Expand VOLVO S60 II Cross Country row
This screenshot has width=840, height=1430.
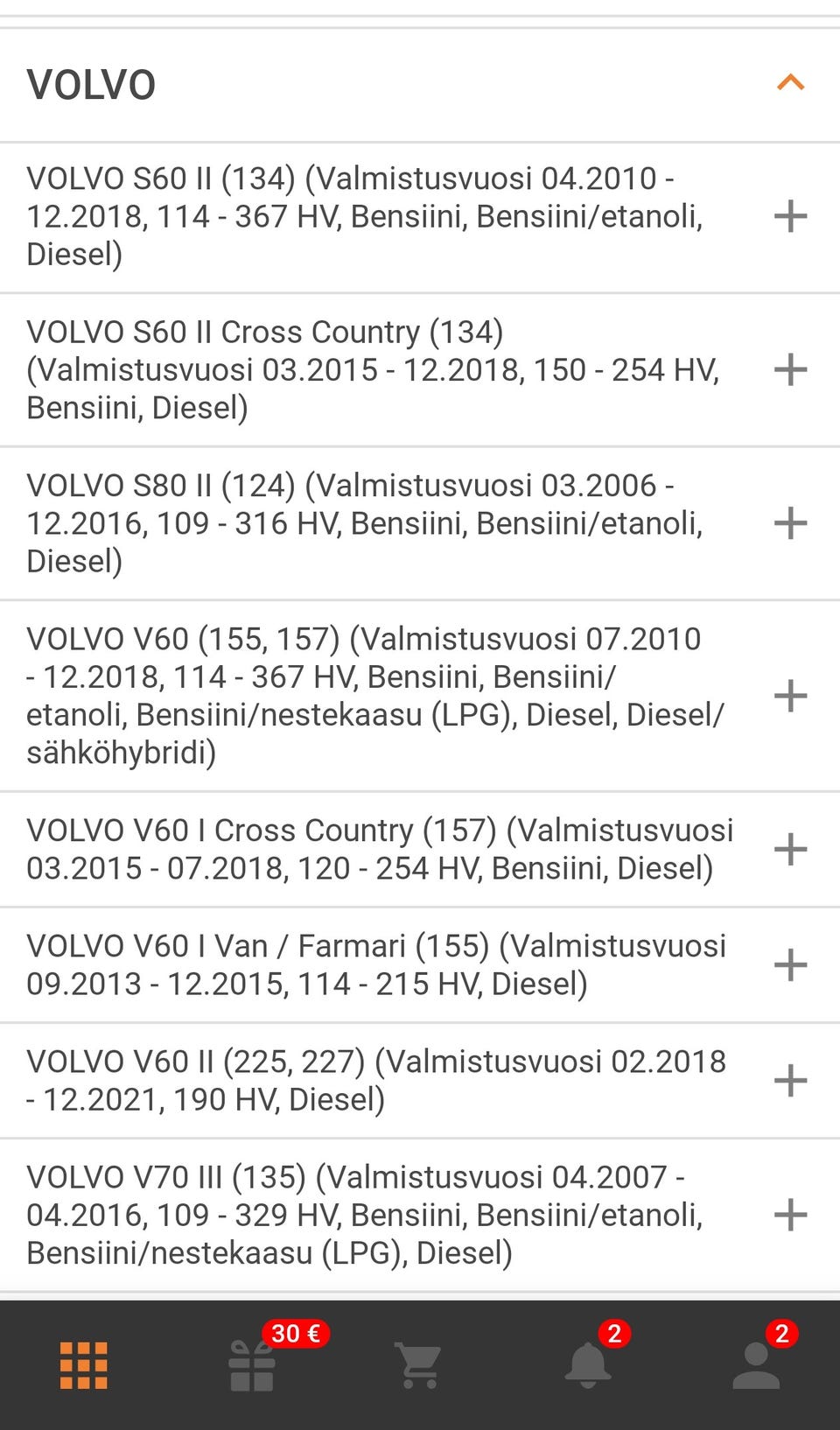pos(790,369)
